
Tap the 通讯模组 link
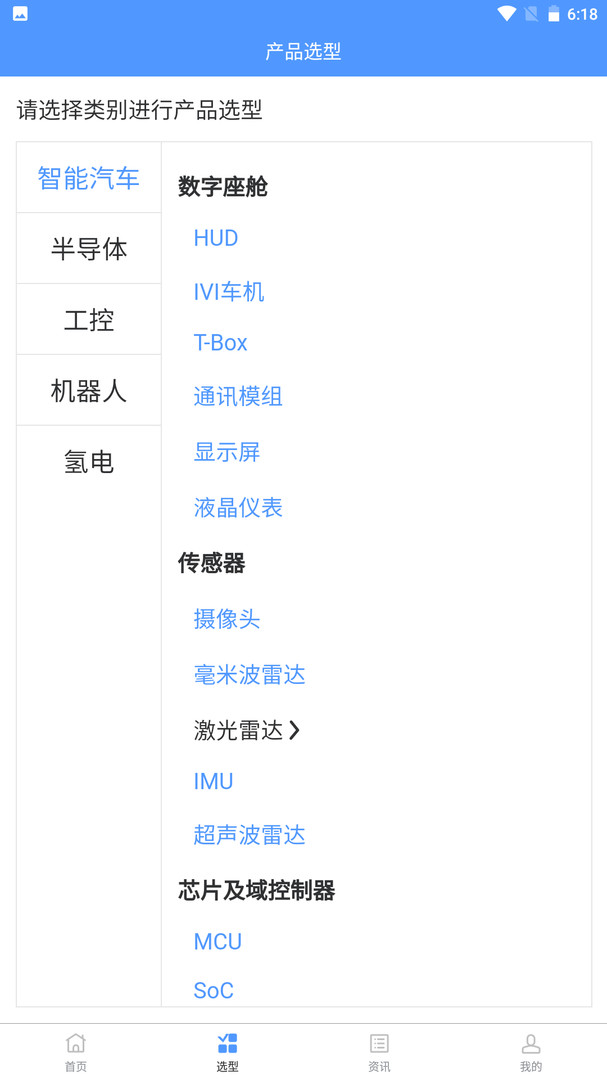pyautogui.click(x=238, y=397)
